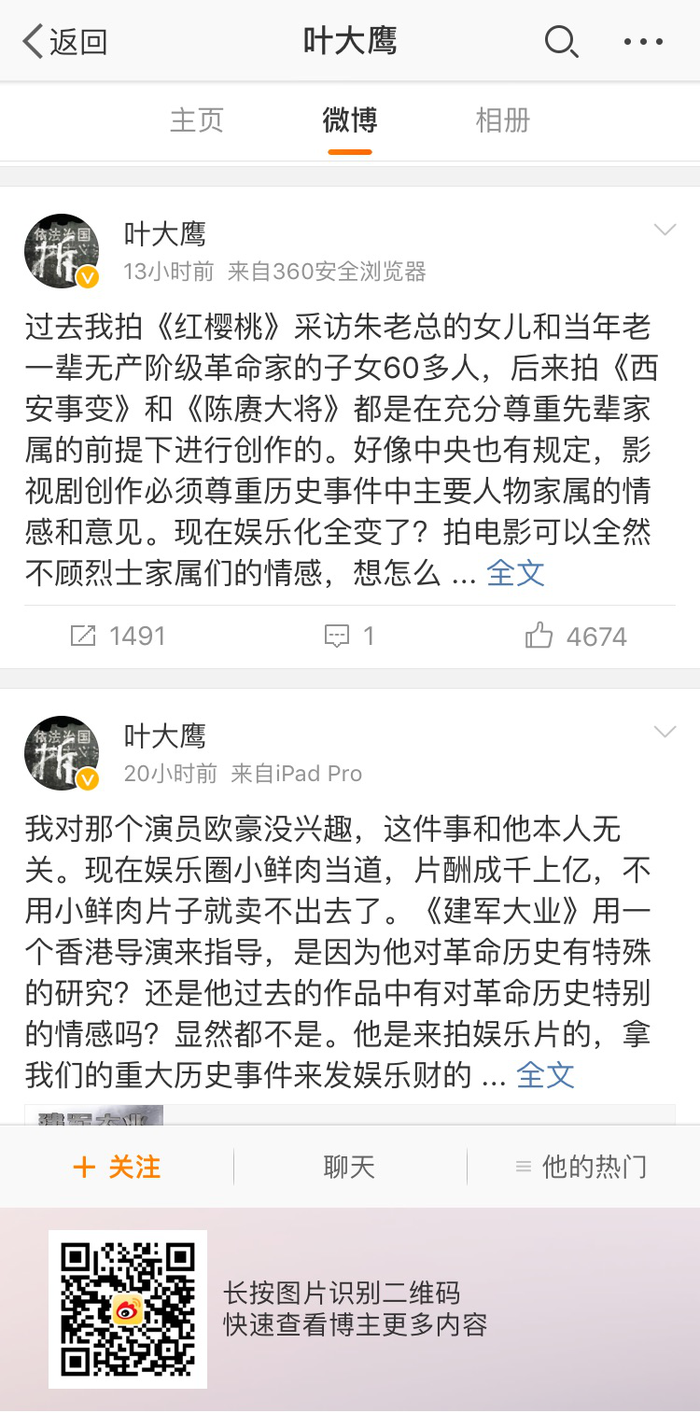Read 全文 of the 欧豪 post
This screenshot has height=1413, width=700.
545,1075
